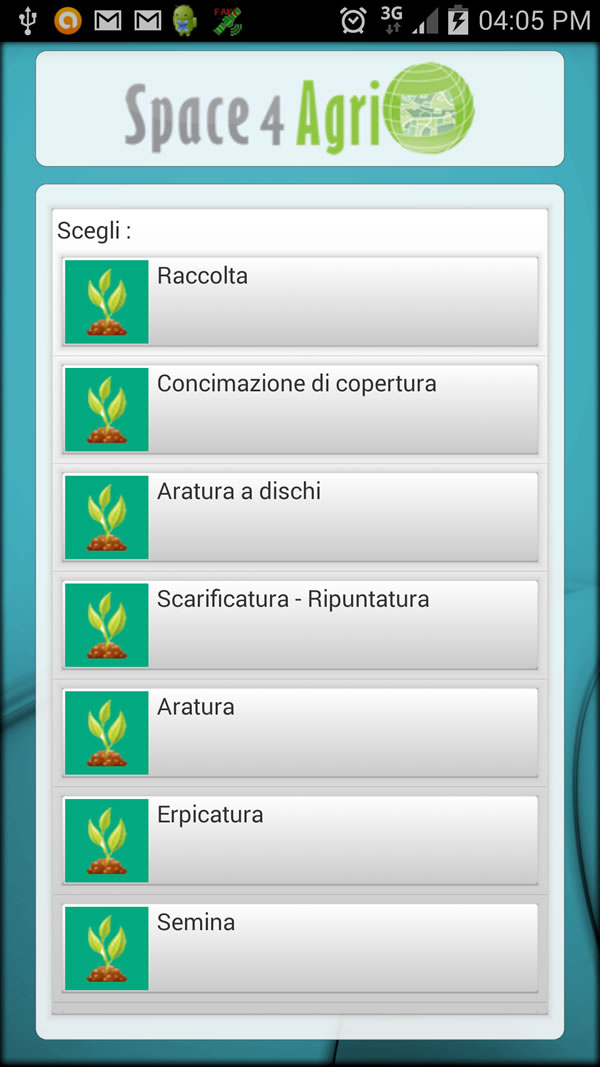The image size is (600, 1067).
Task: Select Erpicatura from the list
Action: click(x=300, y=840)
